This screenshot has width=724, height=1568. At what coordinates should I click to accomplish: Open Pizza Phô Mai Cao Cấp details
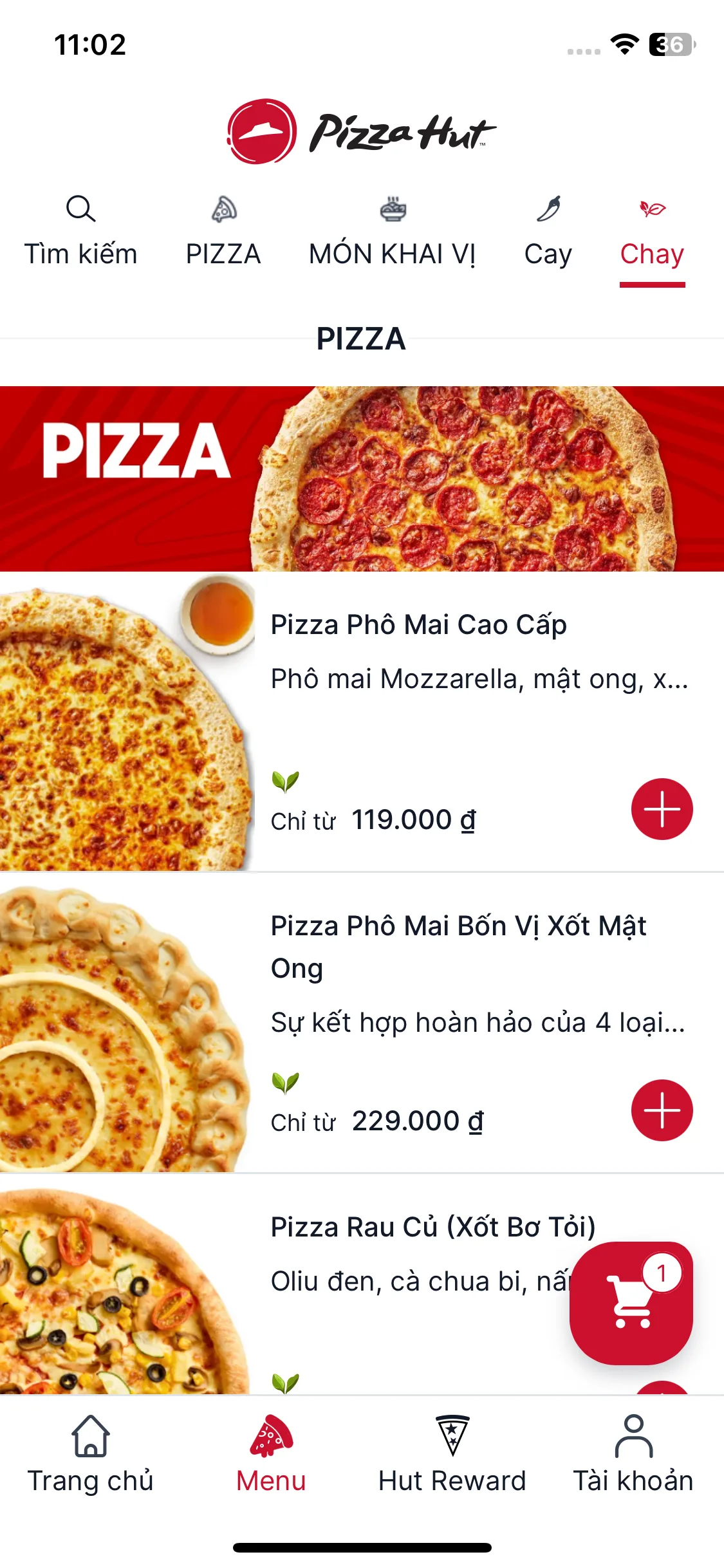418,625
